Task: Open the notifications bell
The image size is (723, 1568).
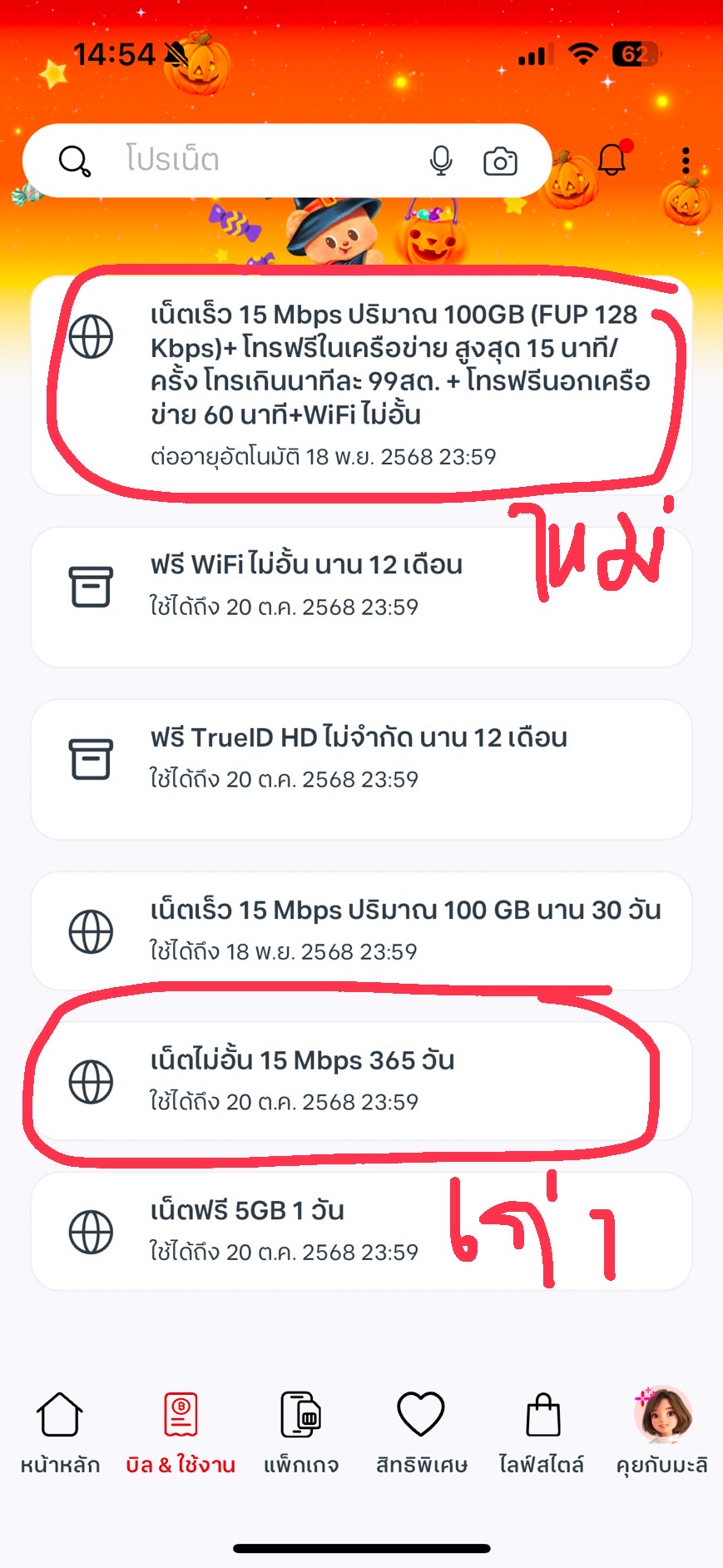Action: point(612,160)
